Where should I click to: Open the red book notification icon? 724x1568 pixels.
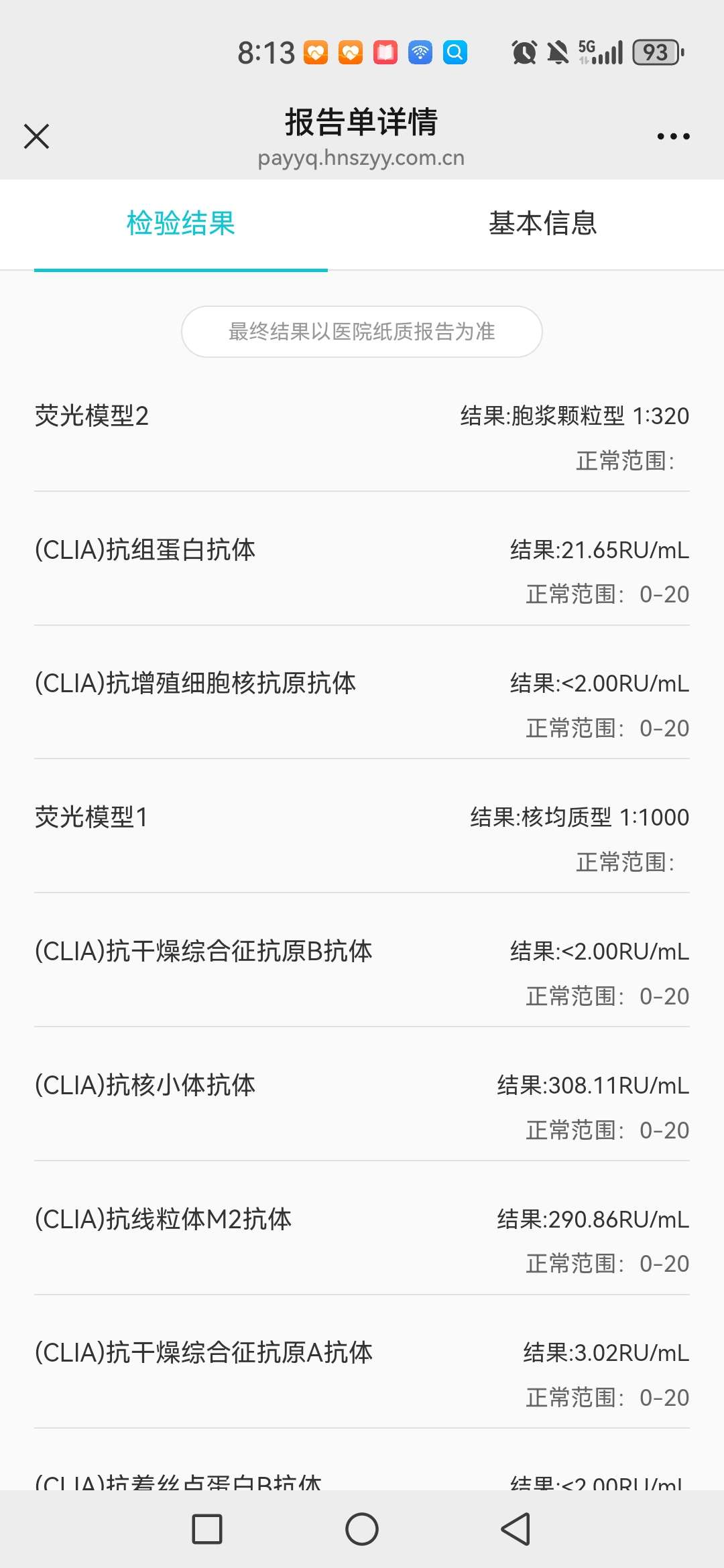point(385,51)
